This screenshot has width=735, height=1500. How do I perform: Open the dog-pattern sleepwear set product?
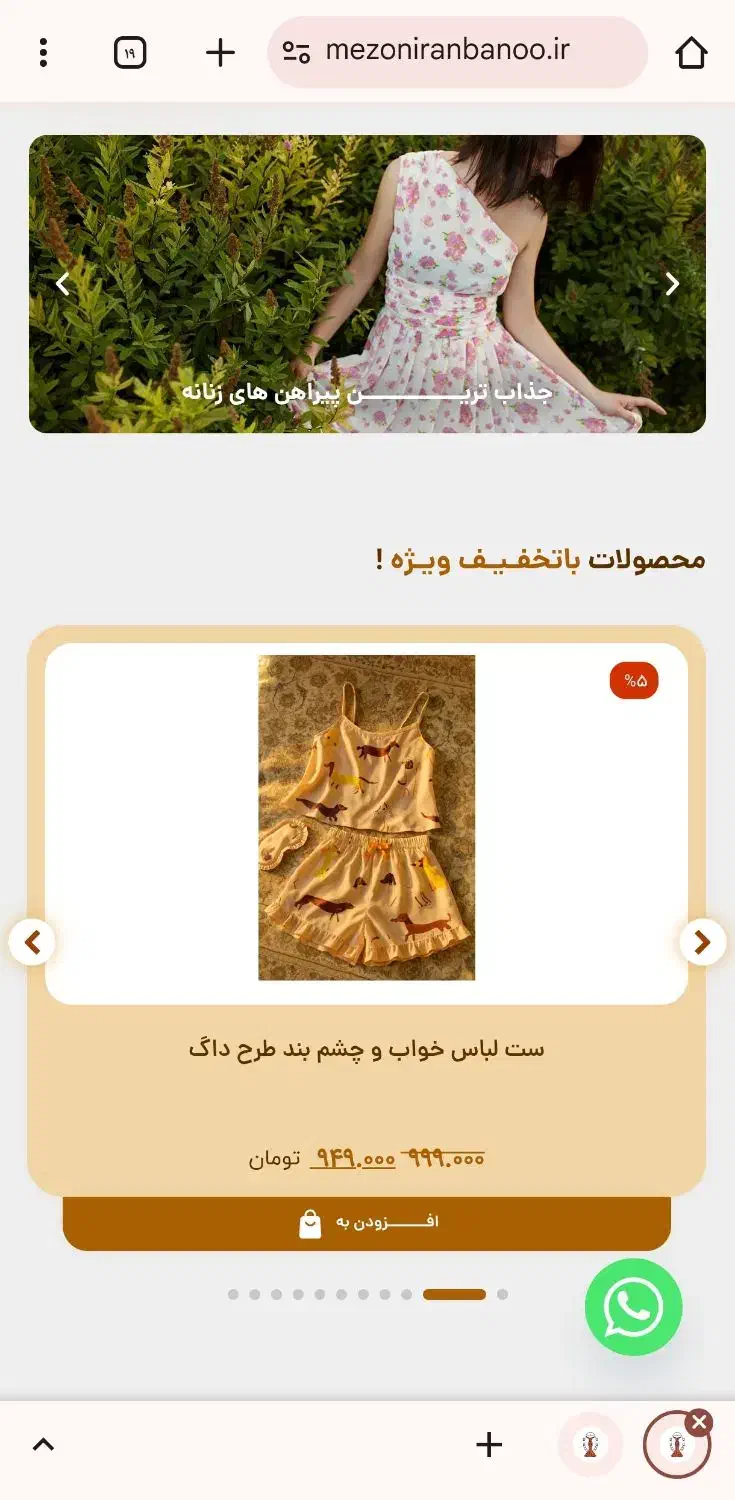366,1049
